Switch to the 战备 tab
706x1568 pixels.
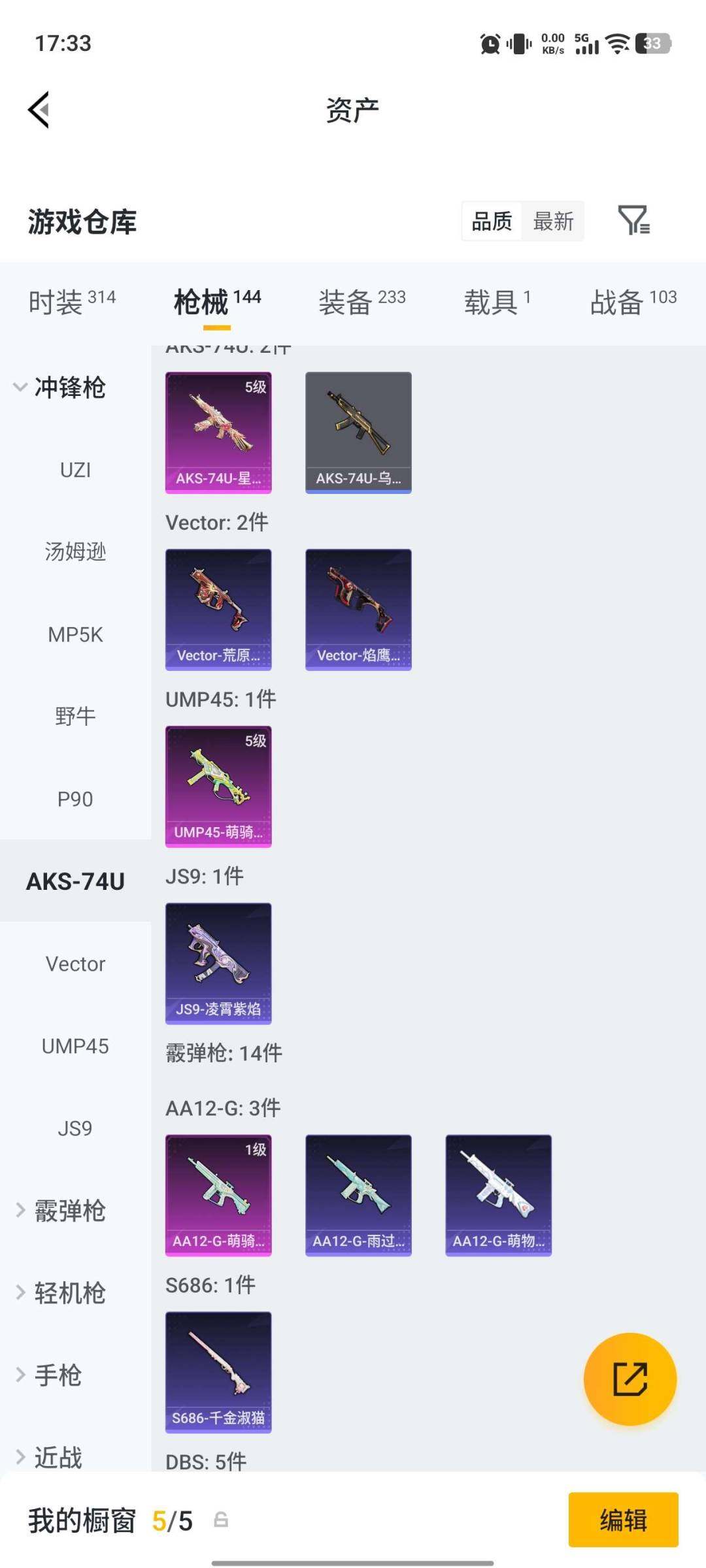(633, 302)
